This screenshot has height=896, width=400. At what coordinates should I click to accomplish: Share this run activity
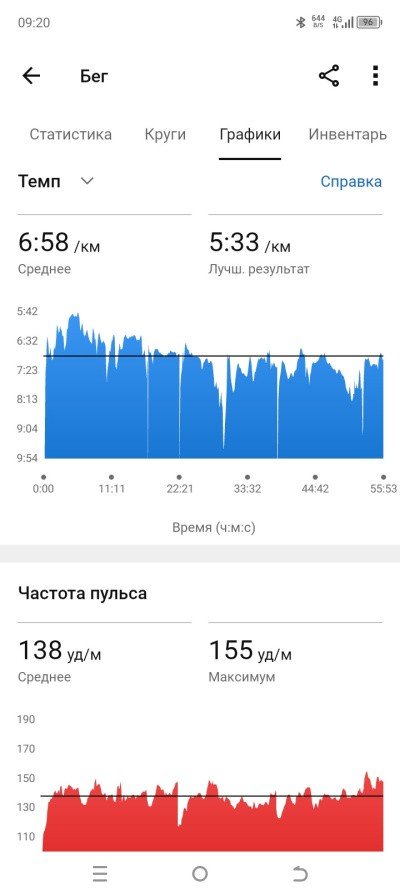click(329, 76)
